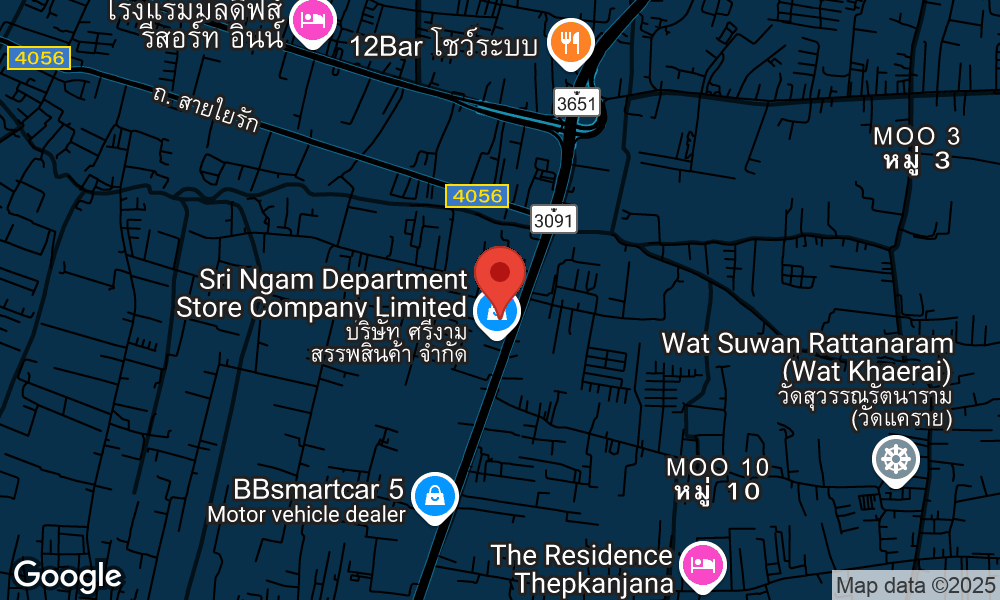Open the 12Bar restaurant marker
The image size is (1000, 600).
tap(572, 42)
